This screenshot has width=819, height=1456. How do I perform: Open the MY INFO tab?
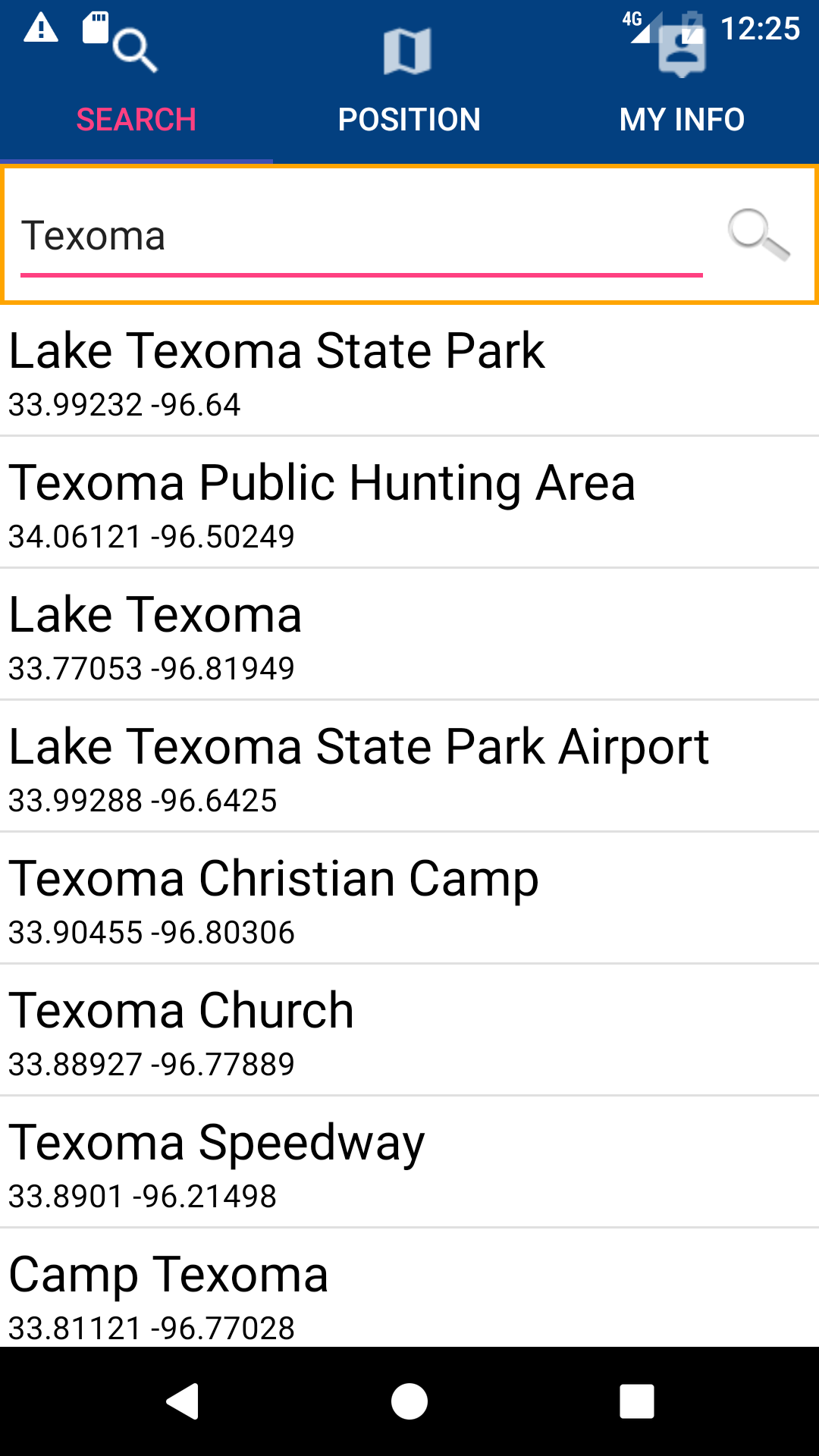pyautogui.click(x=680, y=119)
